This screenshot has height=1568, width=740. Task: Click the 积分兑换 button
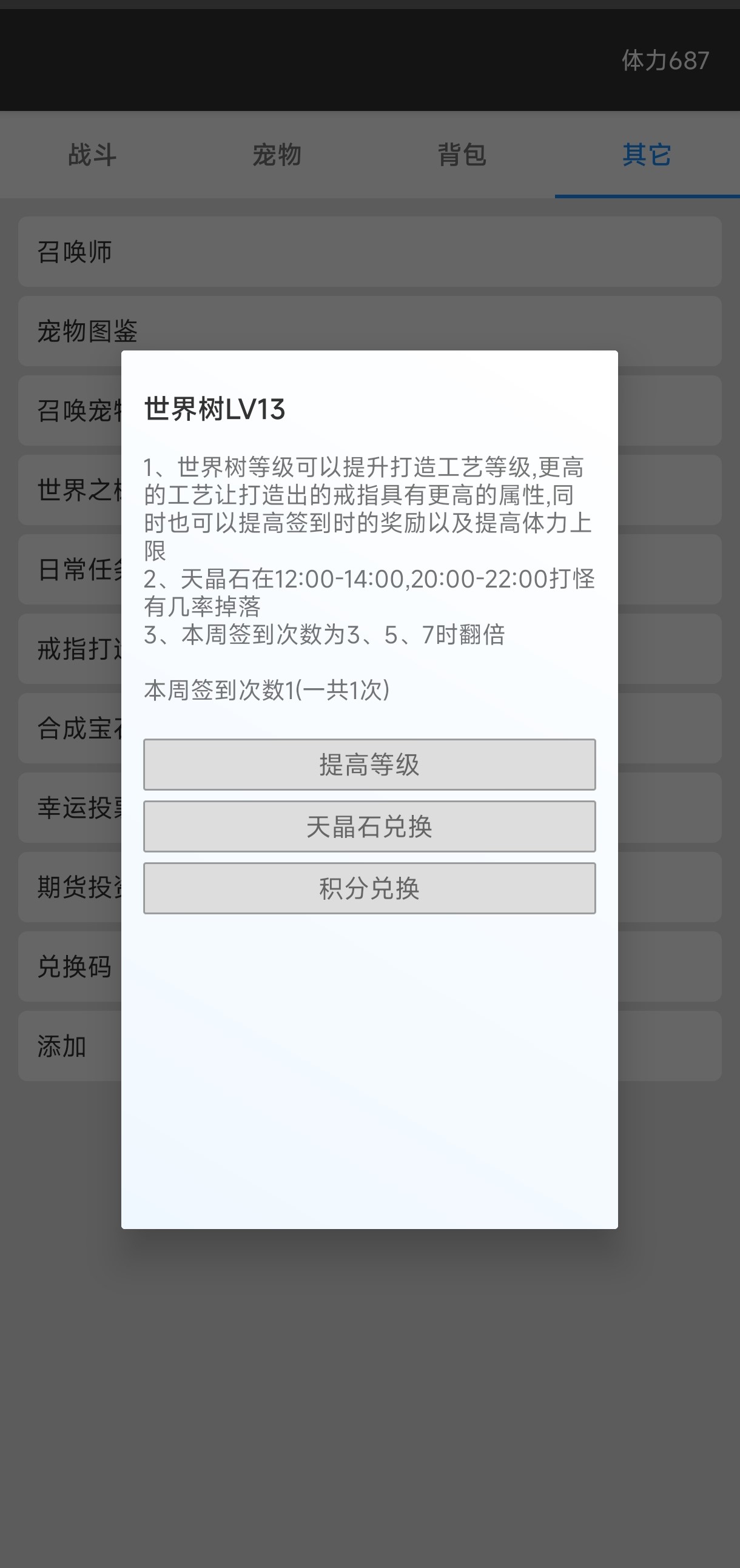(369, 888)
